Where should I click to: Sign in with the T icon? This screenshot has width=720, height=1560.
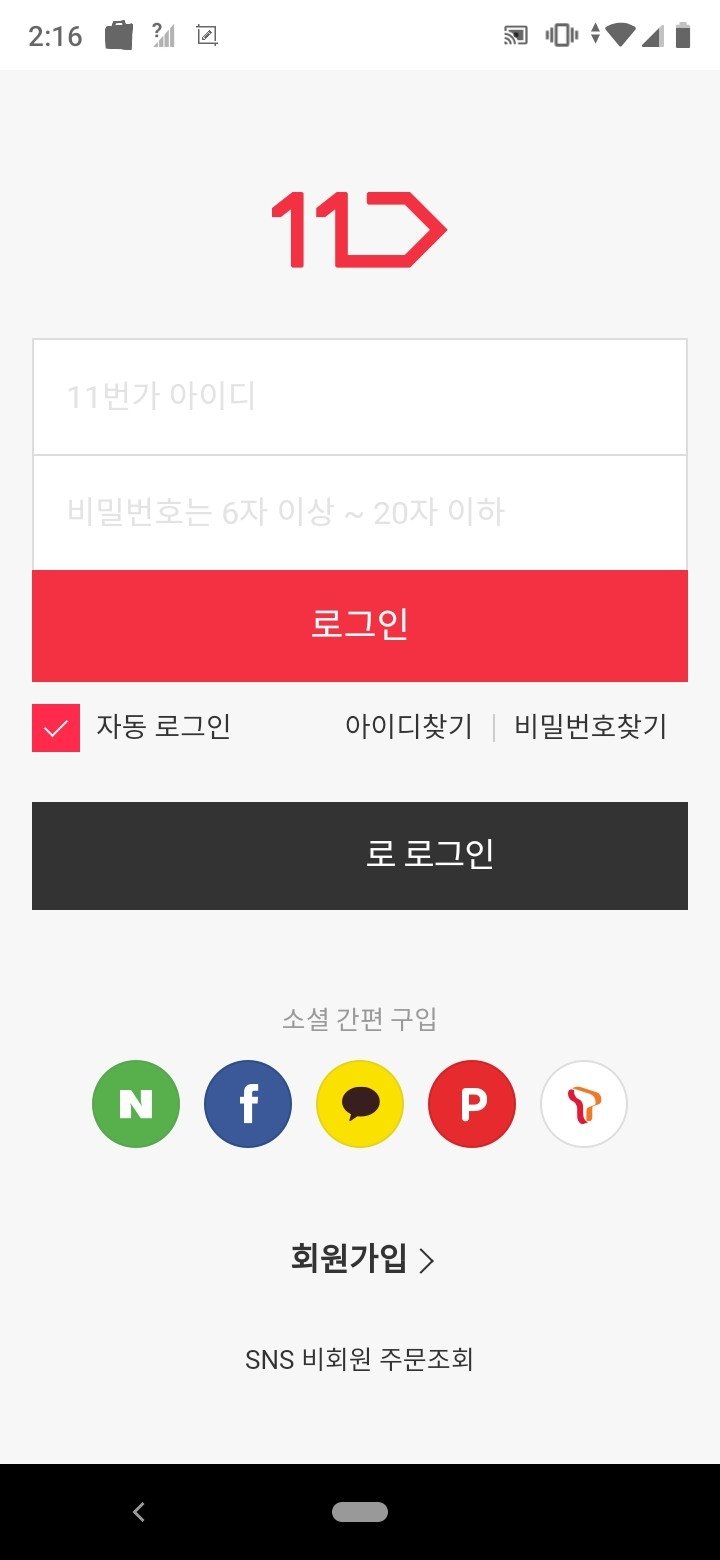coord(584,1104)
